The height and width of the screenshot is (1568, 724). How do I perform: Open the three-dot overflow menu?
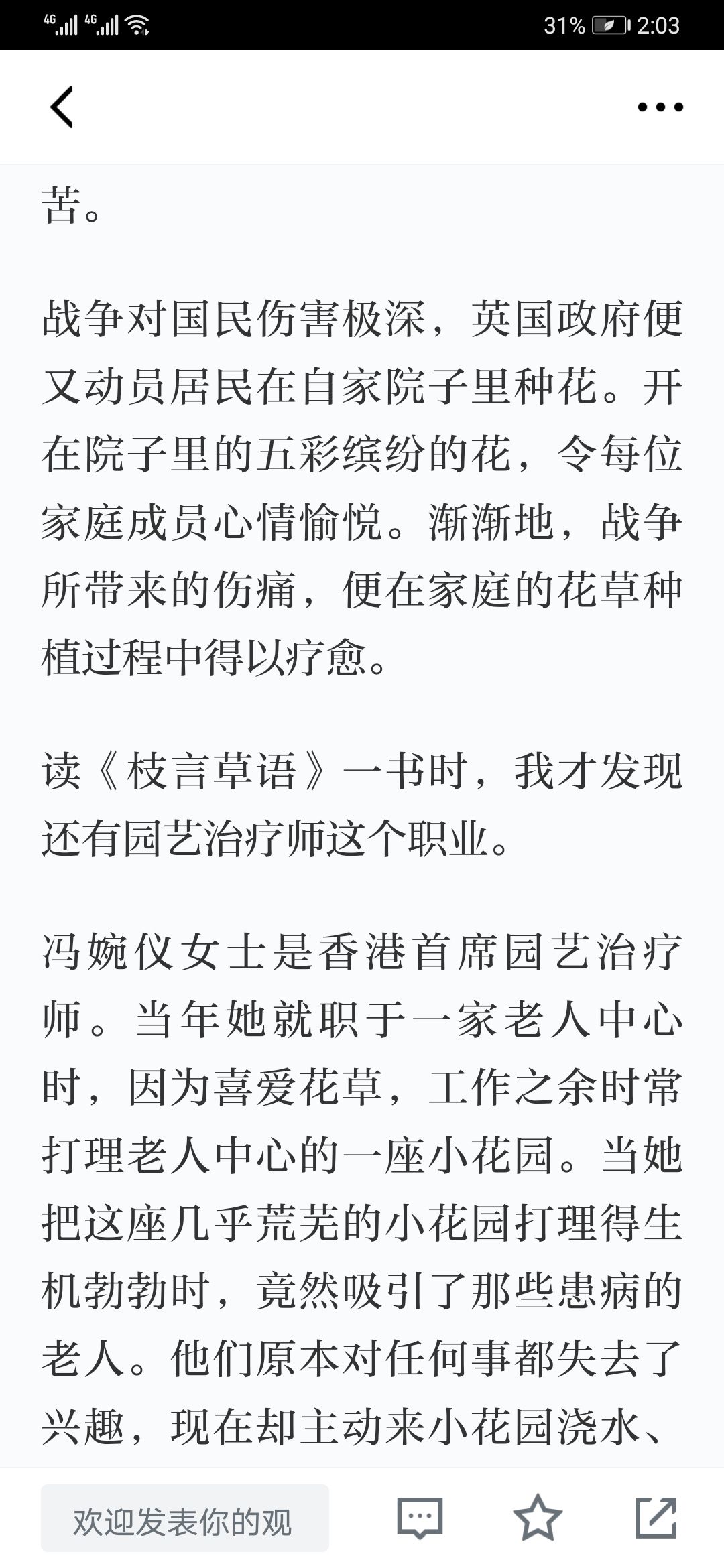coord(660,107)
